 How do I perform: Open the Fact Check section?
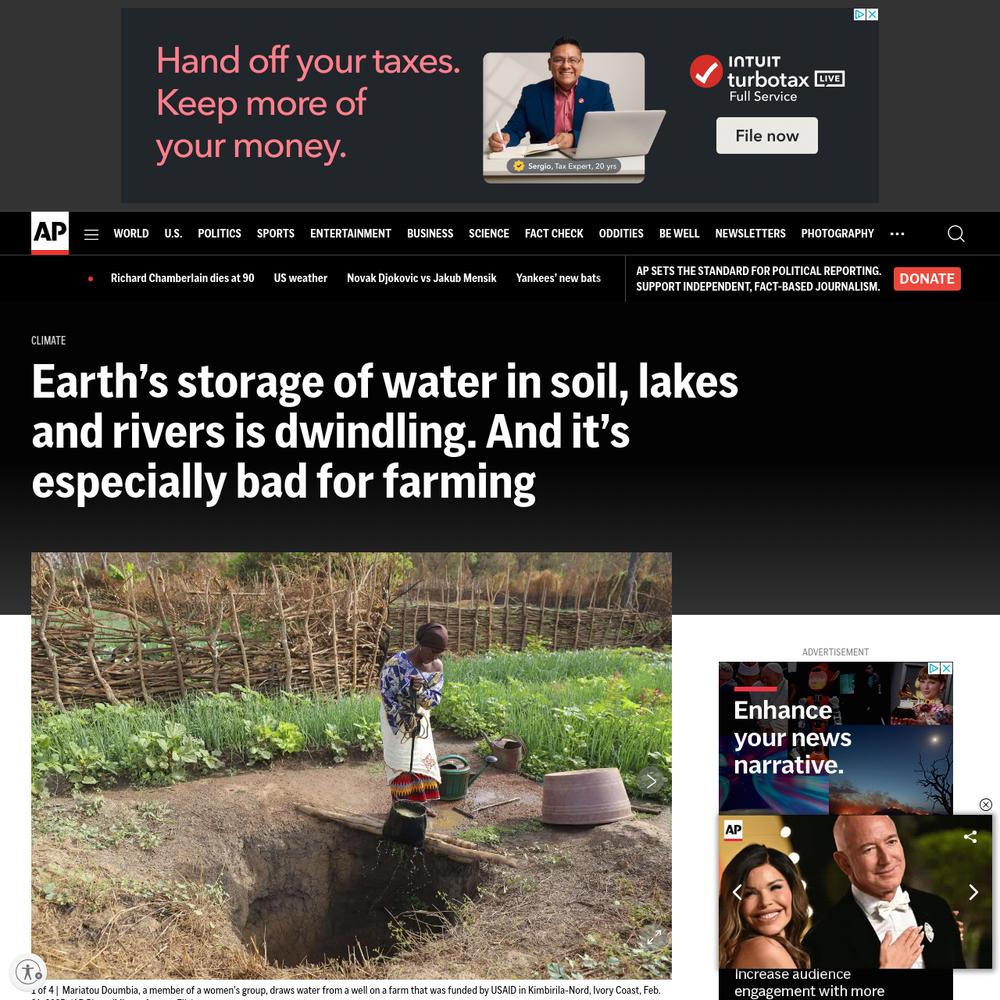[x=553, y=234]
